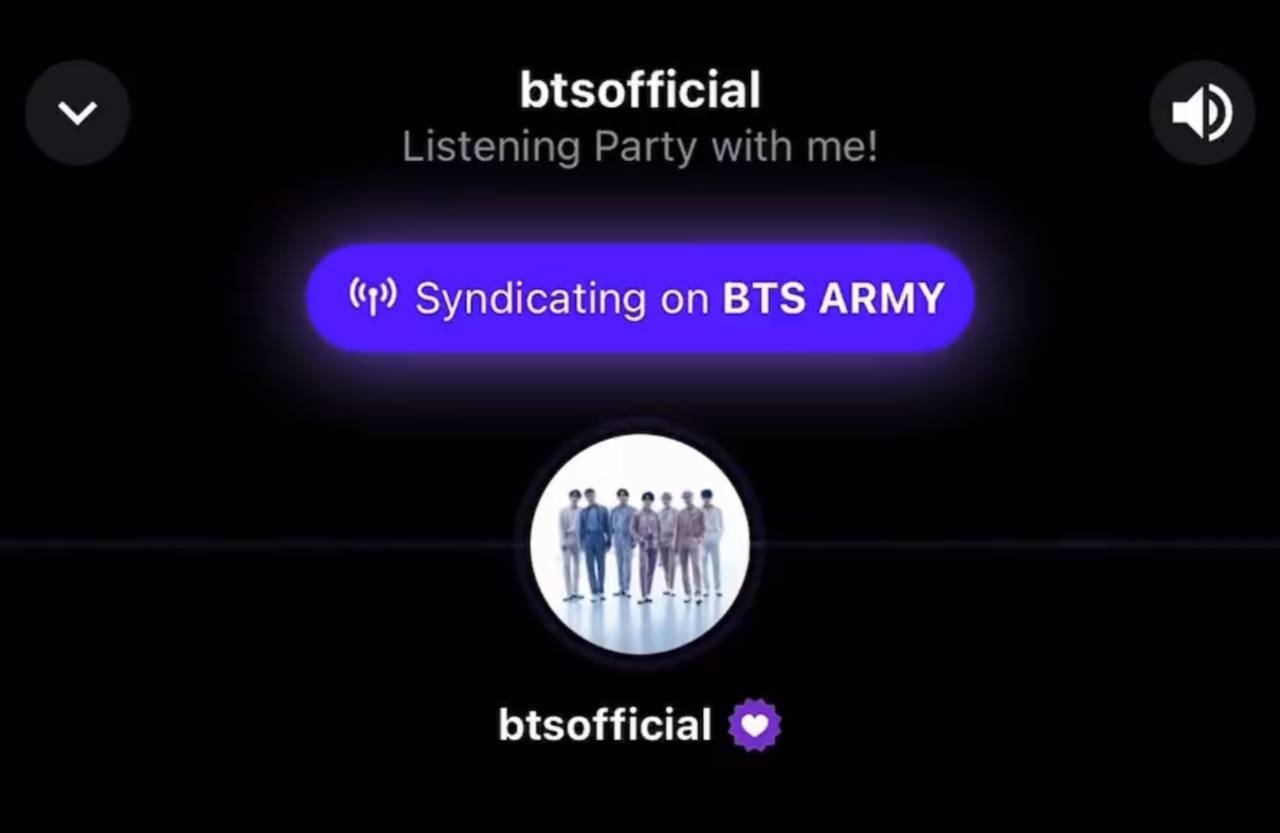Tap the Syndicating on BTS ARMY button
The height and width of the screenshot is (833, 1280).
click(x=640, y=298)
